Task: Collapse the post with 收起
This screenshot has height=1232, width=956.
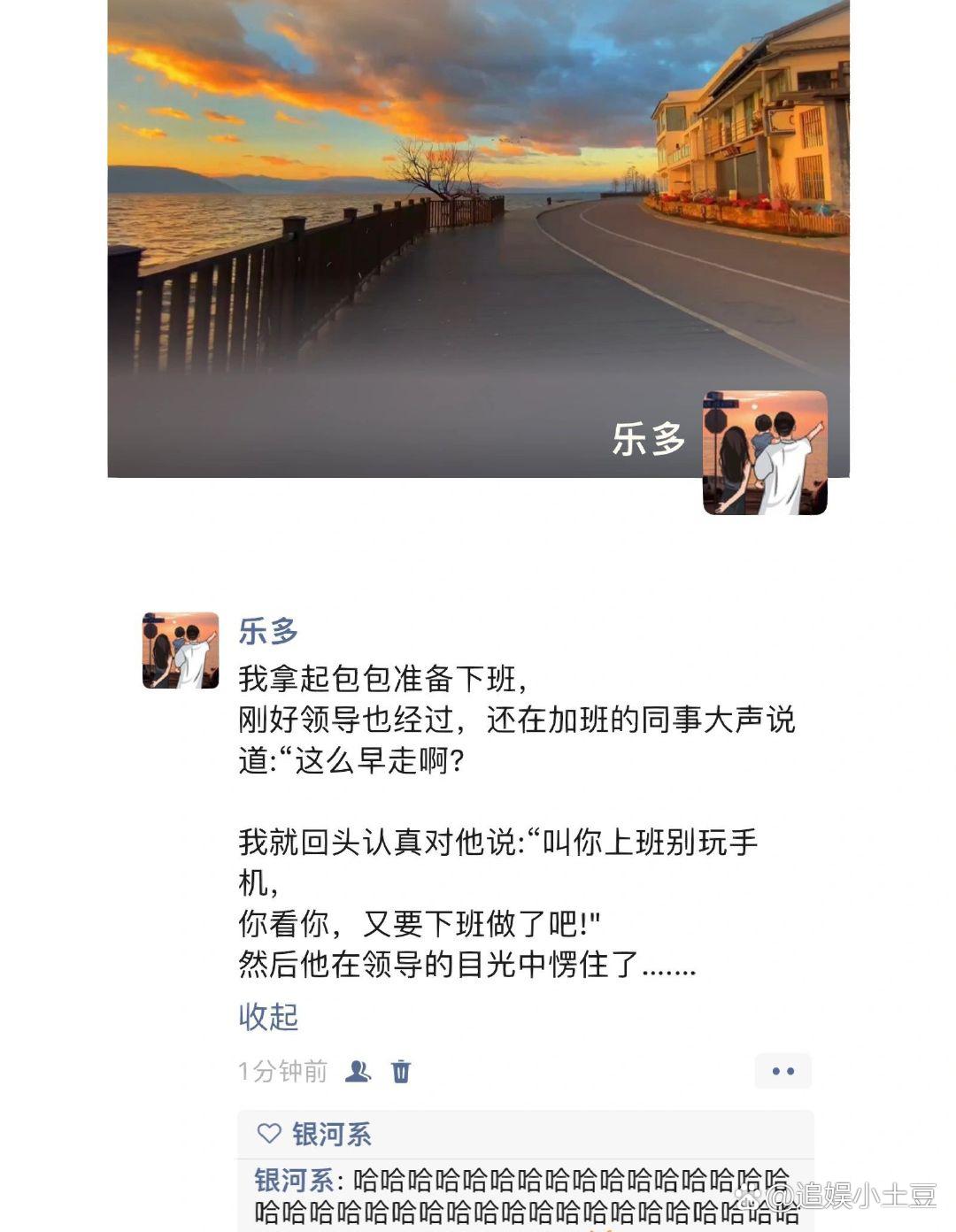Action: [x=268, y=1017]
